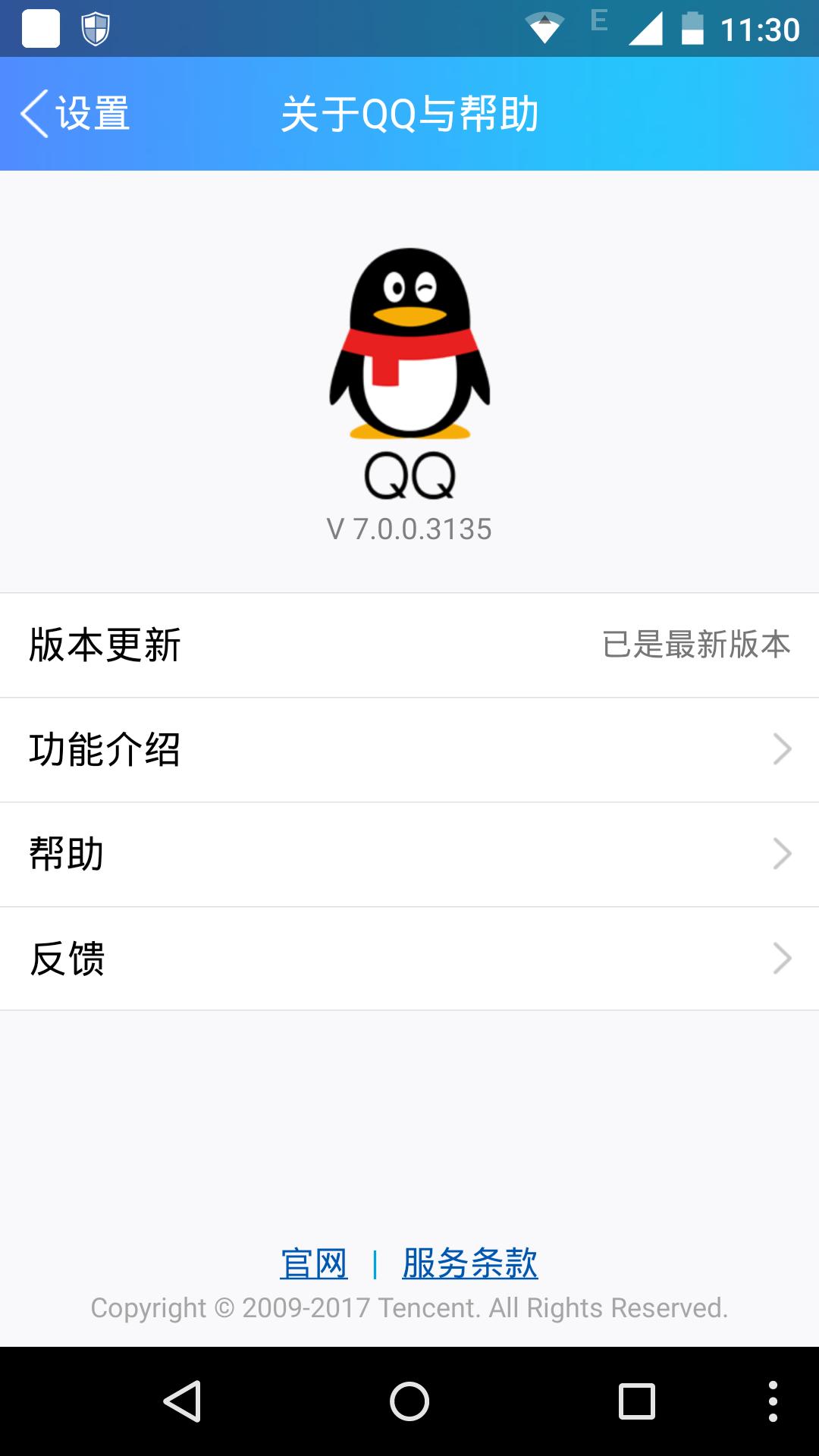Select the 版本更新 list row

tap(409, 645)
